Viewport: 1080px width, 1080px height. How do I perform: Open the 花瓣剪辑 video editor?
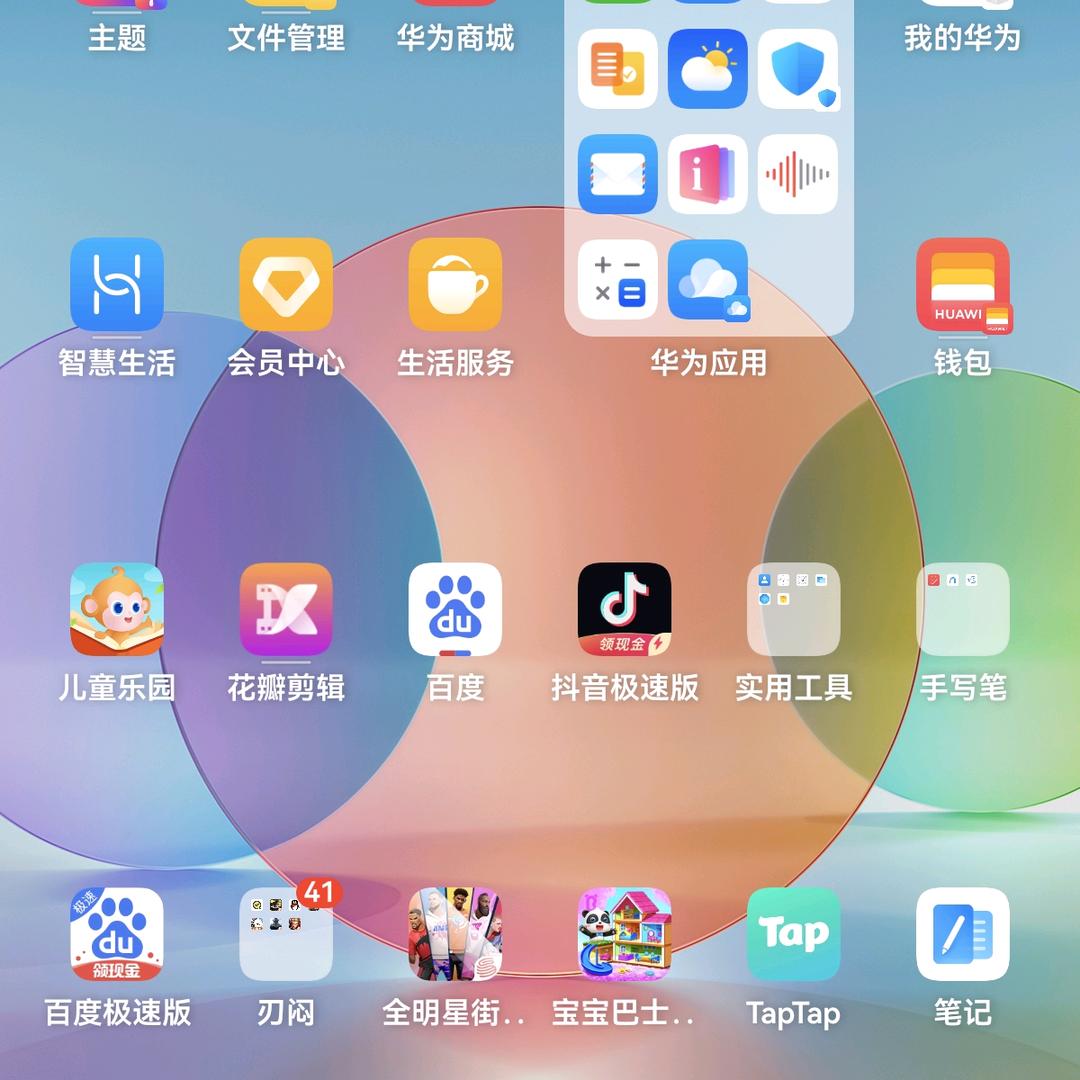tap(286, 610)
